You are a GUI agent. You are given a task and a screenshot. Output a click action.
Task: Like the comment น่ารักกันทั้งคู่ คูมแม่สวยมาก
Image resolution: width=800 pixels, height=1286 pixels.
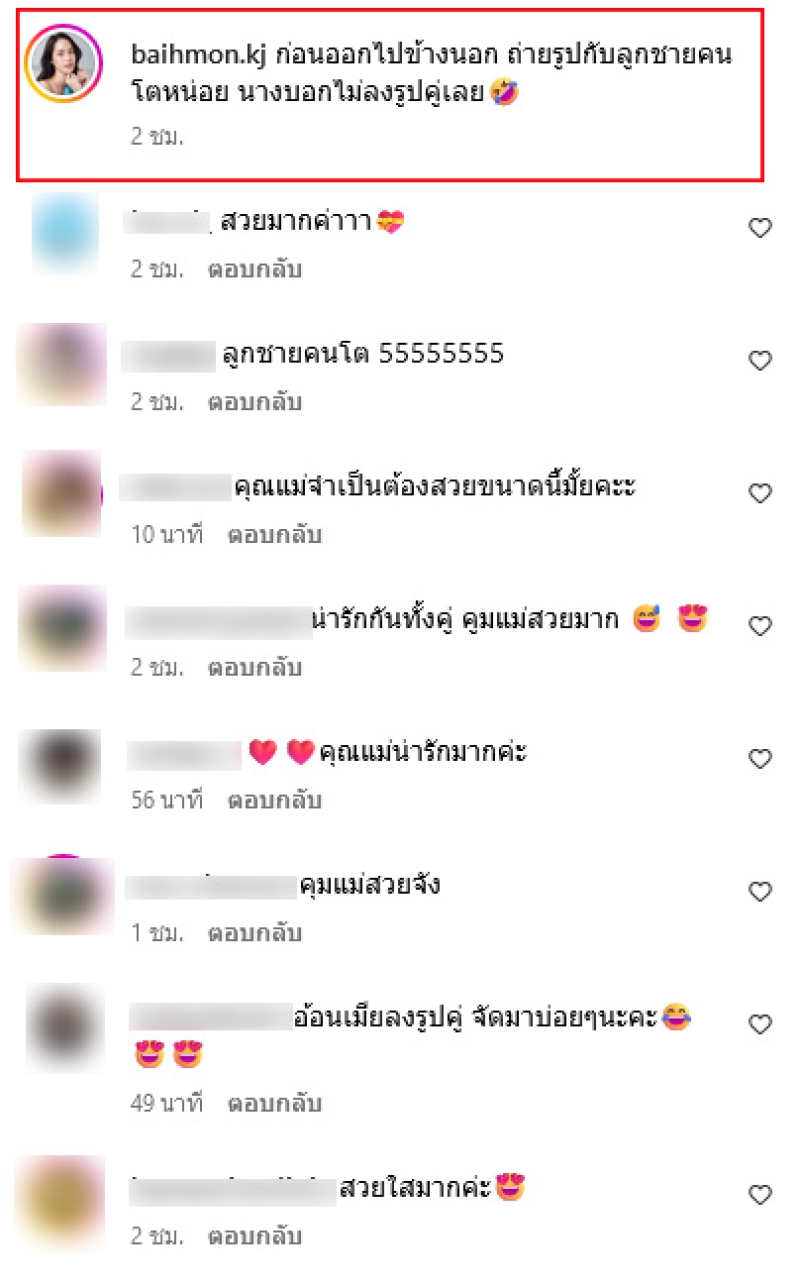pyautogui.click(x=760, y=626)
